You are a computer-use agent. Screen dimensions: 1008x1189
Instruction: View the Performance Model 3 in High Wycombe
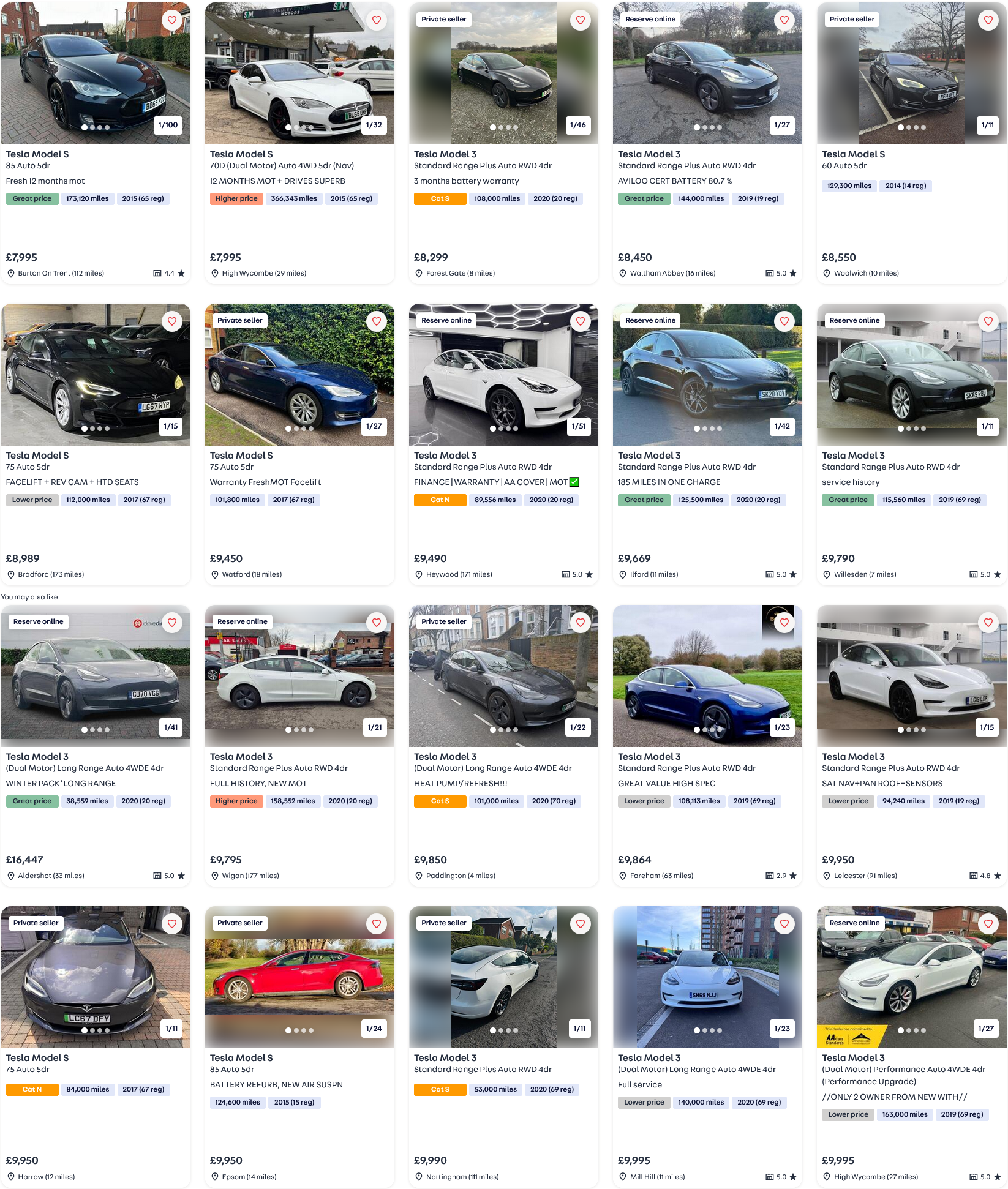click(x=853, y=1058)
